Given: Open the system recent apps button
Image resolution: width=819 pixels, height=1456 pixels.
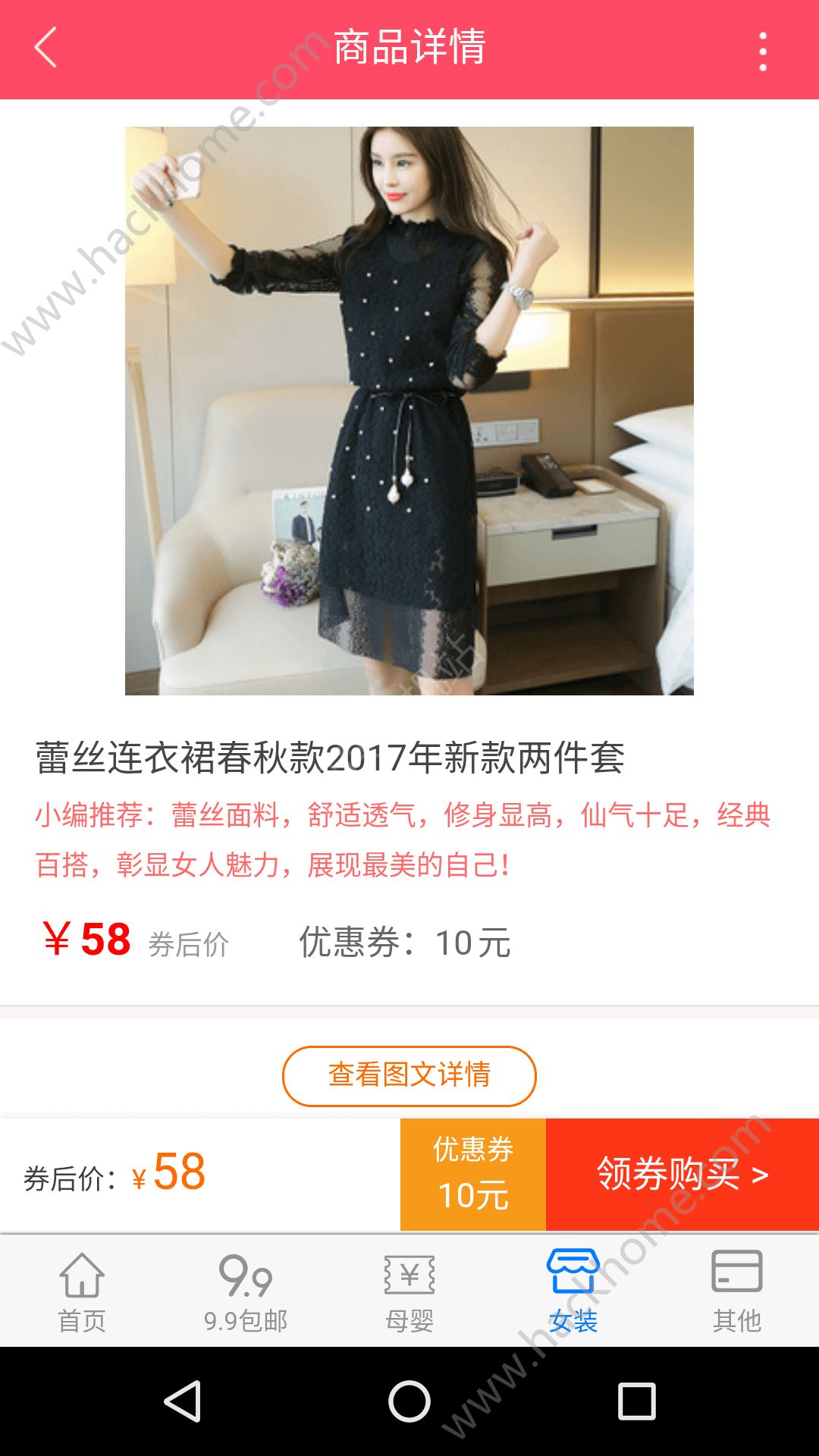Looking at the screenshot, I should pyautogui.click(x=636, y=1401).
